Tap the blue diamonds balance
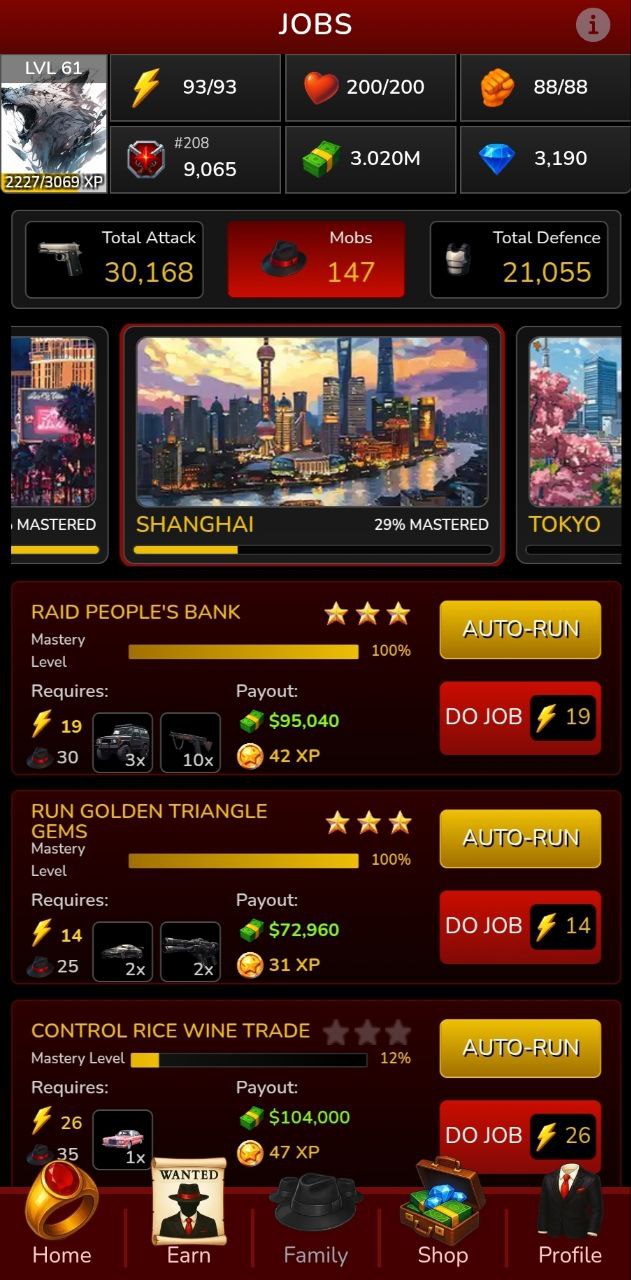The height and width of the screenshot is (1280, 631). coord(542,159)
